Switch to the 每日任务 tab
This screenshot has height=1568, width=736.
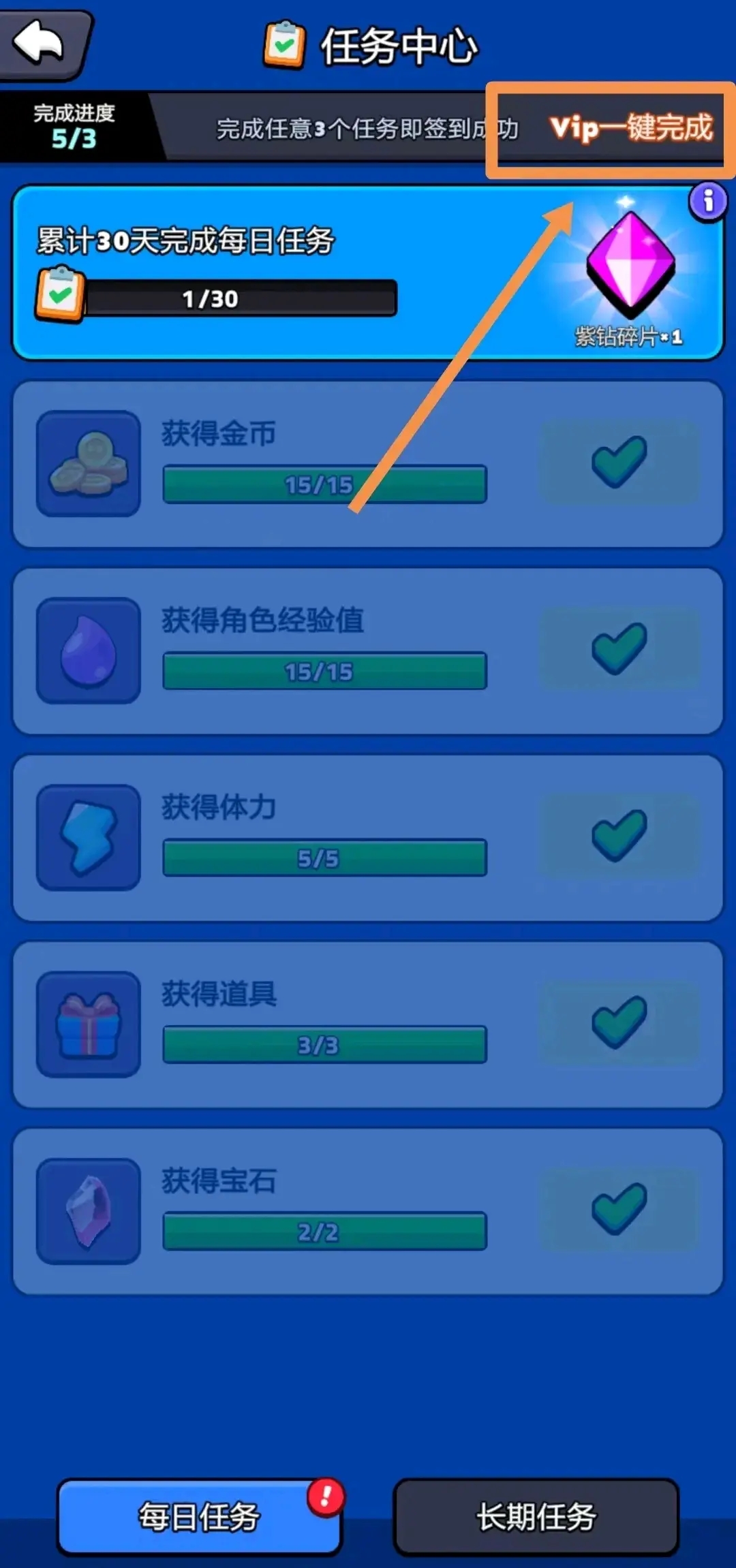point(199,1517)
